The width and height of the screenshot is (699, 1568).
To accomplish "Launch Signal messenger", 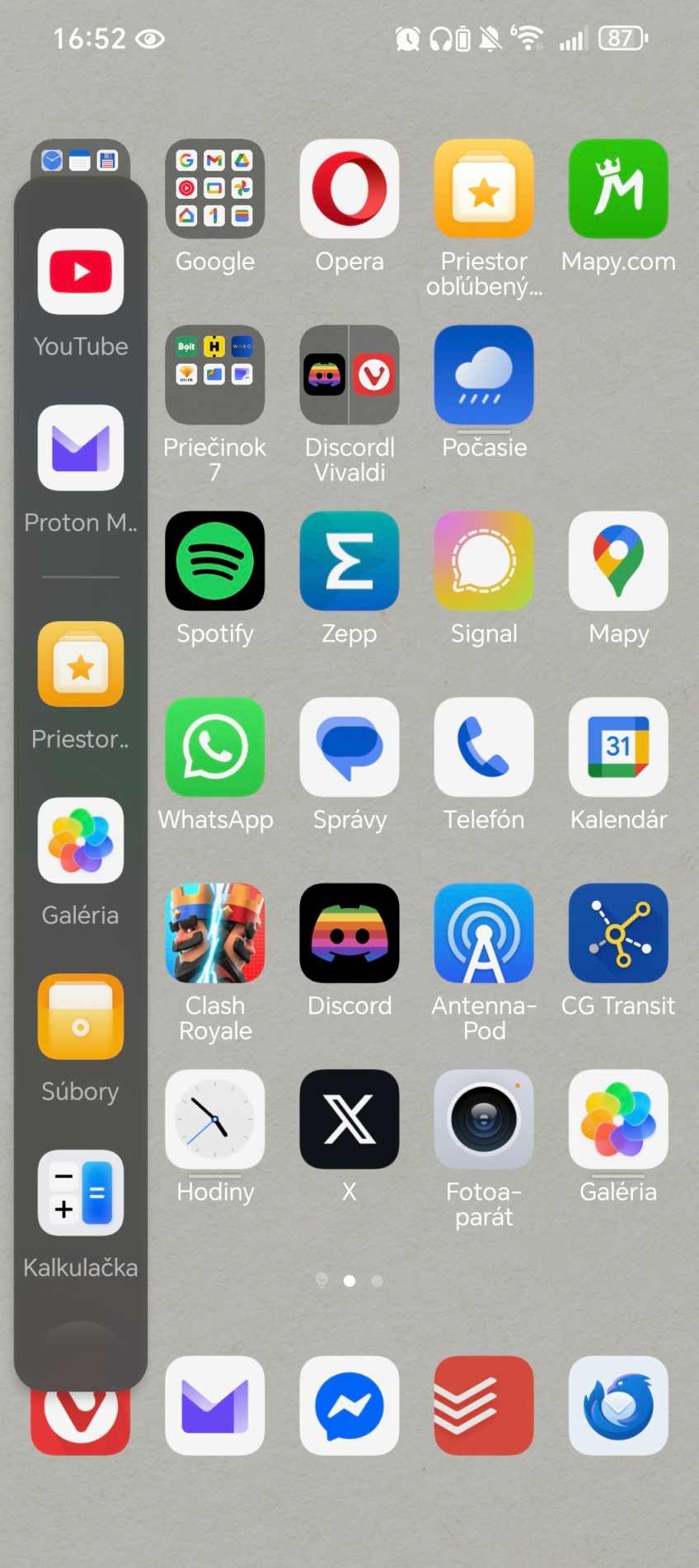I will [x=484, y=561].
